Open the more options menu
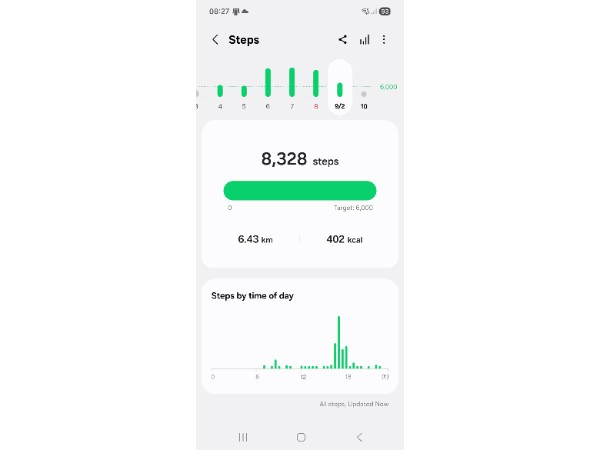 [384, 40]
